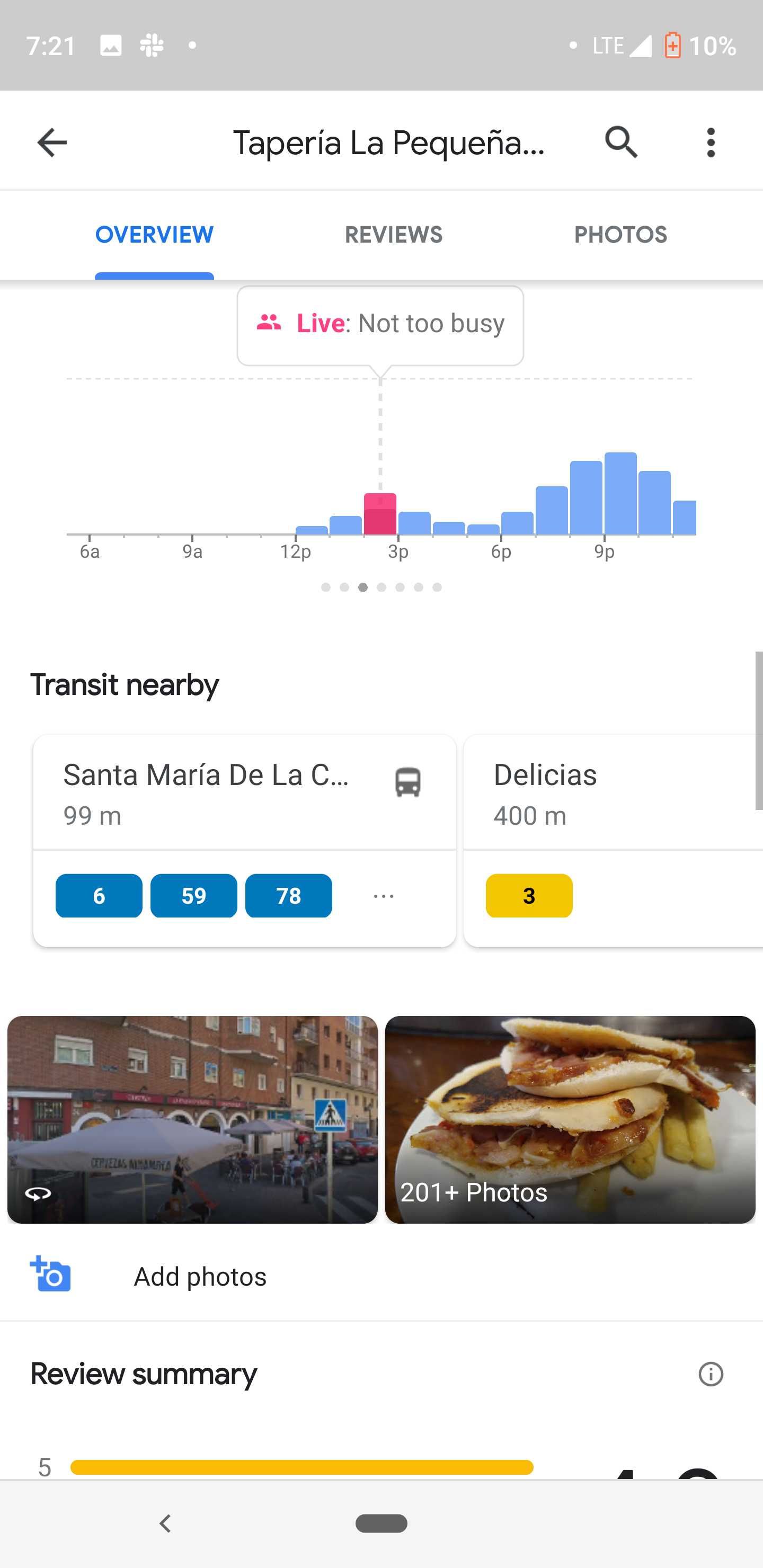This screenshot has width=763, height=1568.
Task: Expand more bus lines with the ellipsis chip
Action: coord(383,895)
